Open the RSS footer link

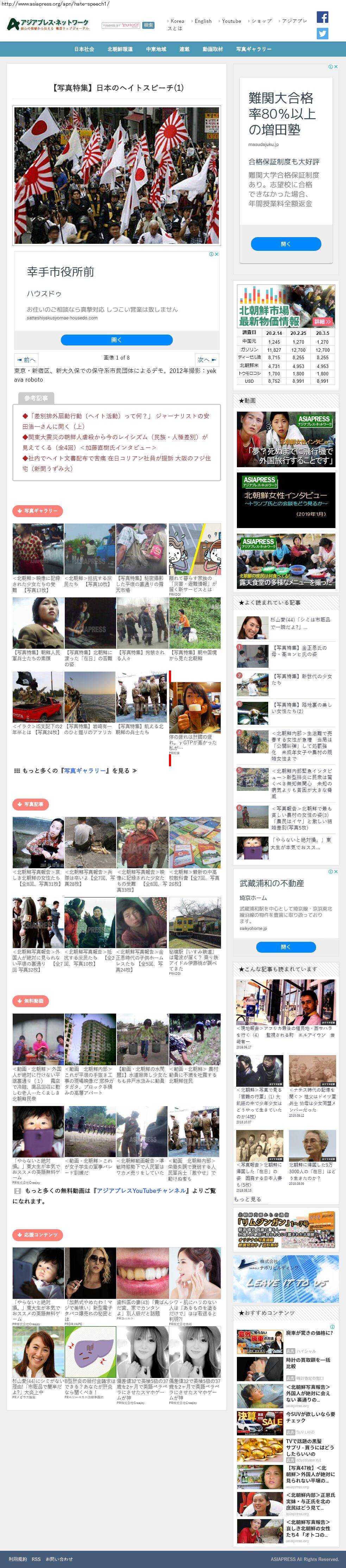[36, 1559]
